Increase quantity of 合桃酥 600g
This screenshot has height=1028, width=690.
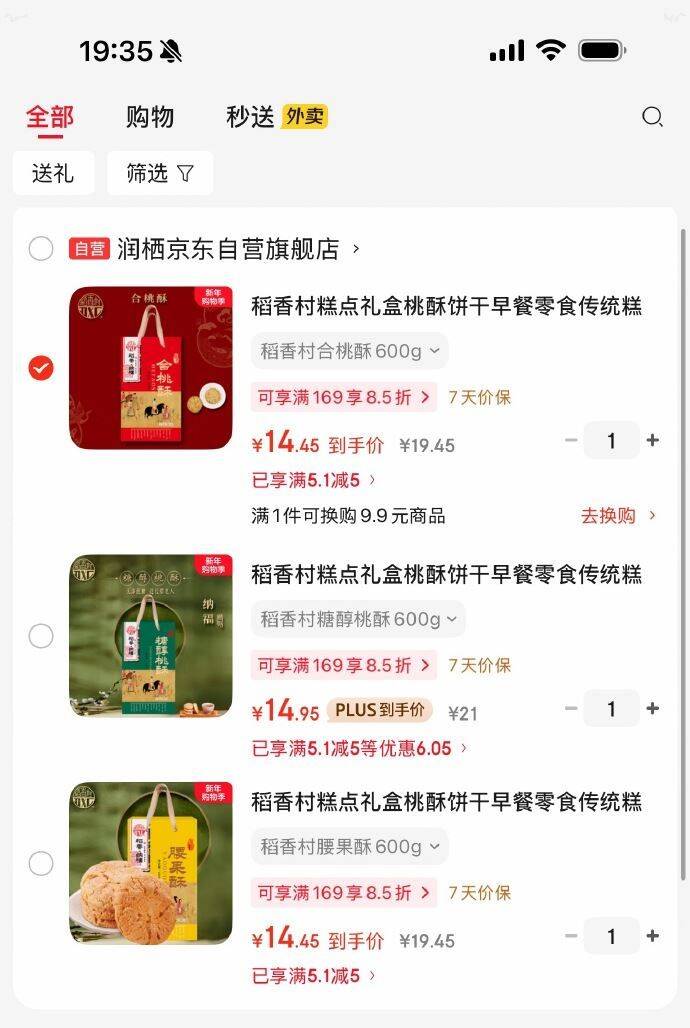click(x=653, y=440)
